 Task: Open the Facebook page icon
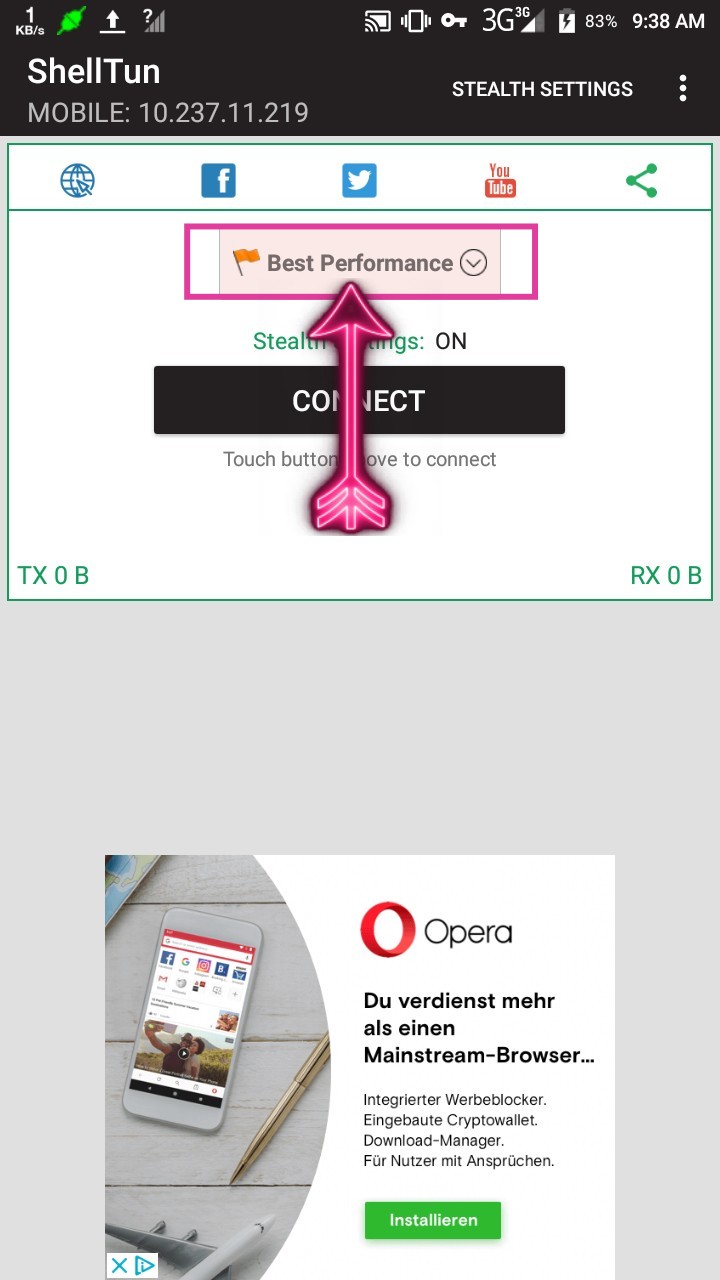tap(218, 181)
